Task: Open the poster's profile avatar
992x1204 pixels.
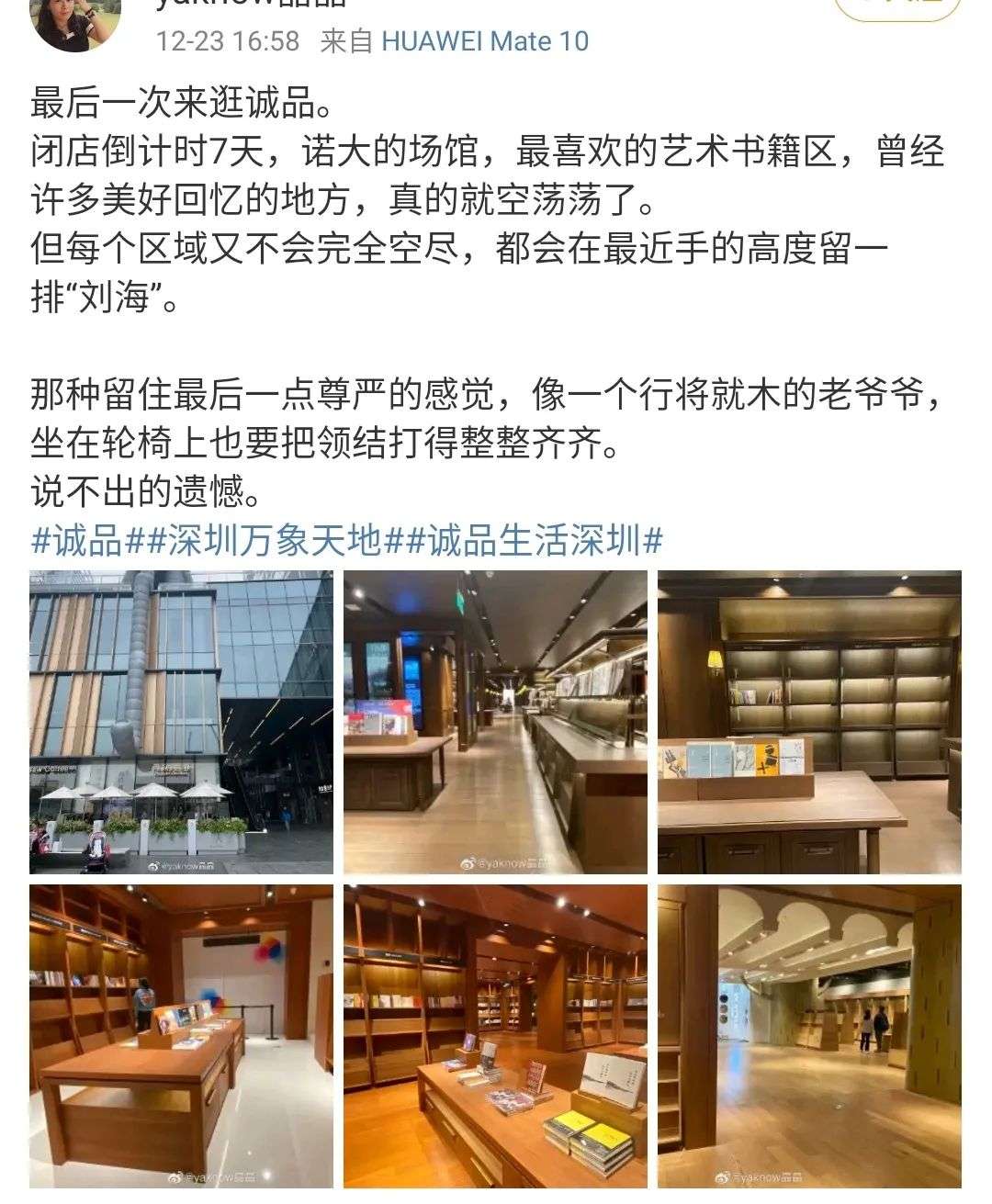Action: (77, 22)
